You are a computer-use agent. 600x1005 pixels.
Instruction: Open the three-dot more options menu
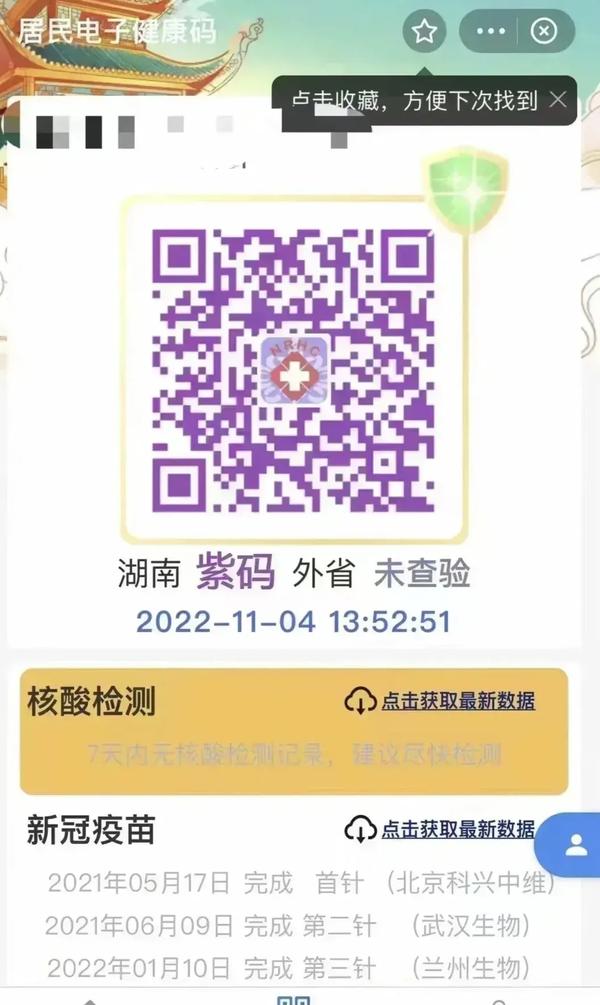(491, 32)
